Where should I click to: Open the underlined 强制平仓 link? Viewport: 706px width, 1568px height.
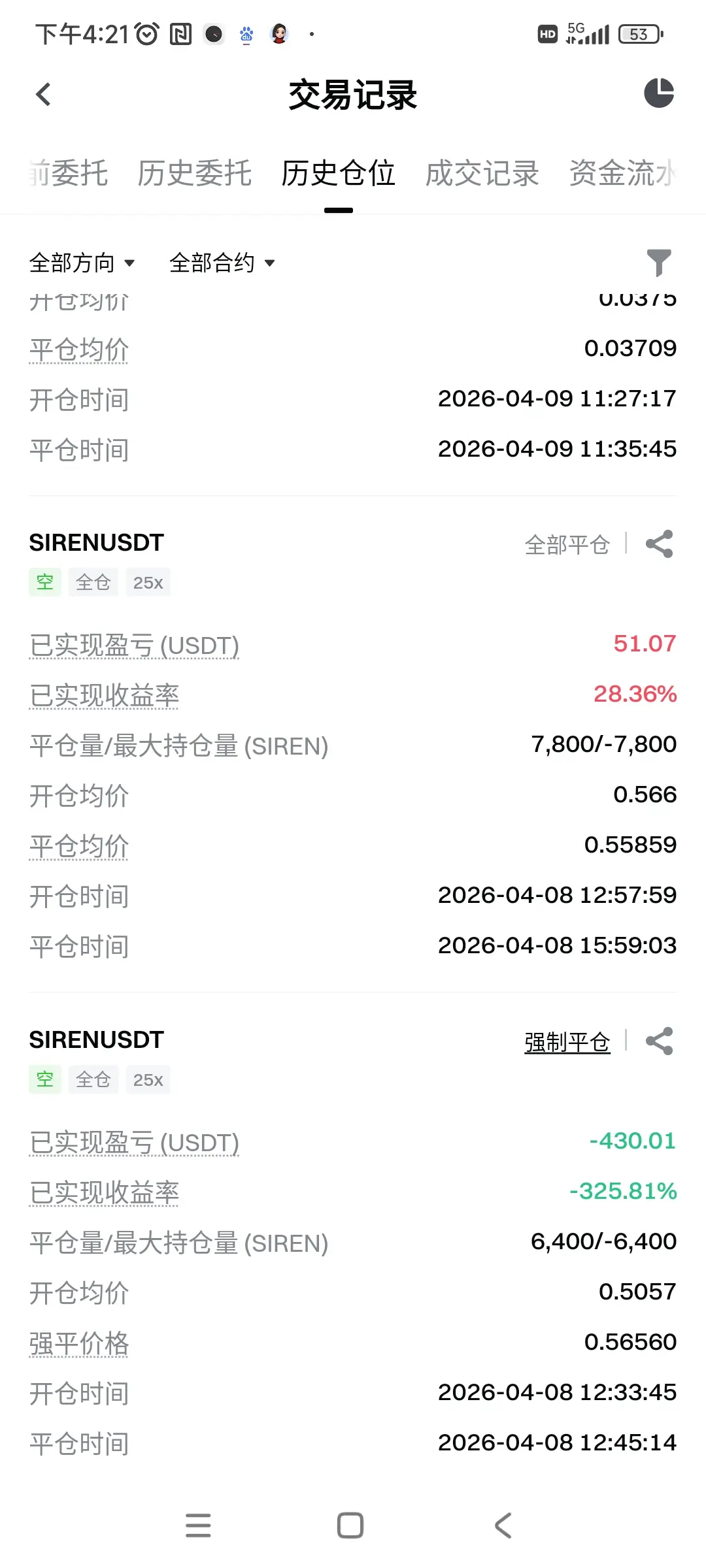click(x=567, y=1042)
